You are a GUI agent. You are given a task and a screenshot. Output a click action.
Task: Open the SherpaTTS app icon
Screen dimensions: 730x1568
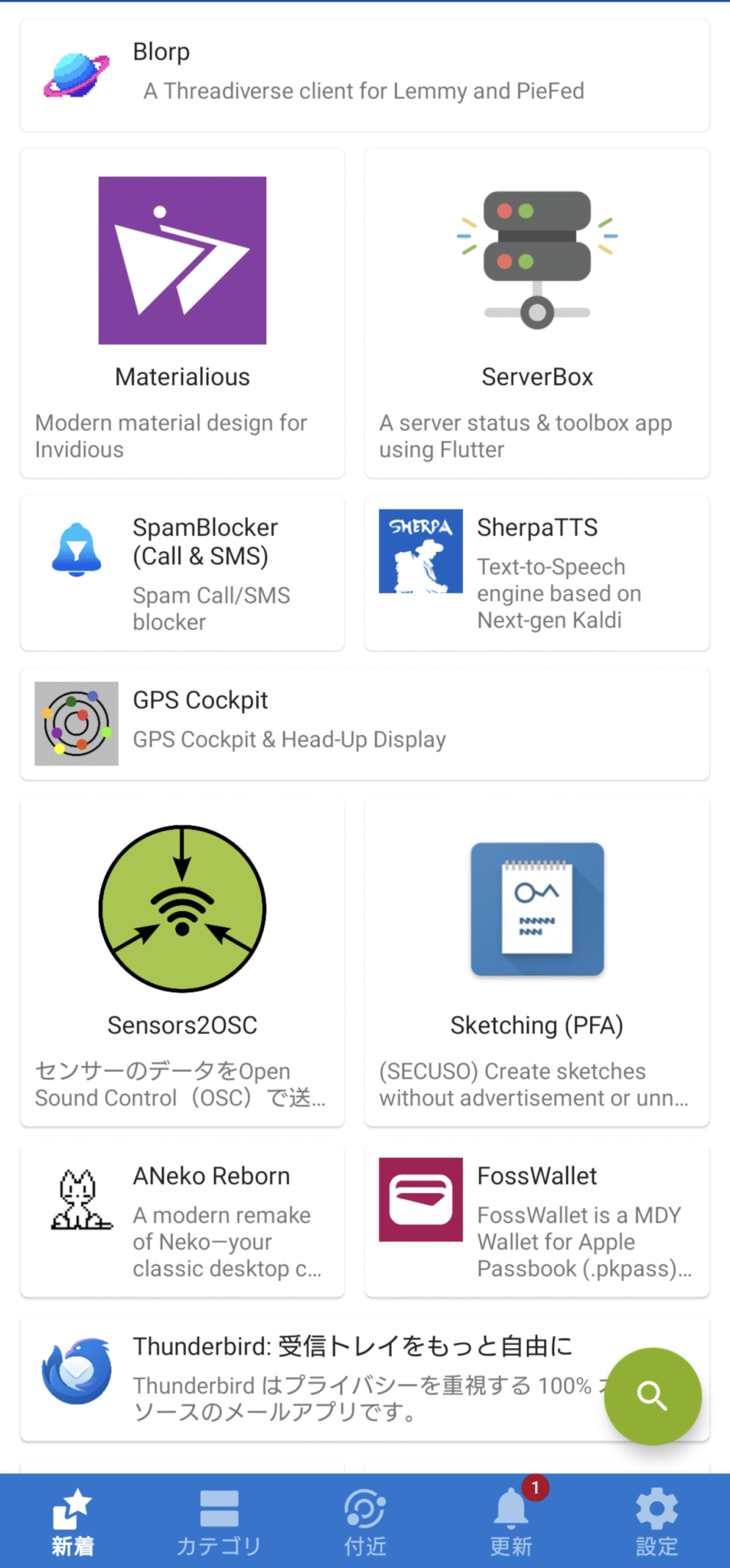(x=420, y=550)
